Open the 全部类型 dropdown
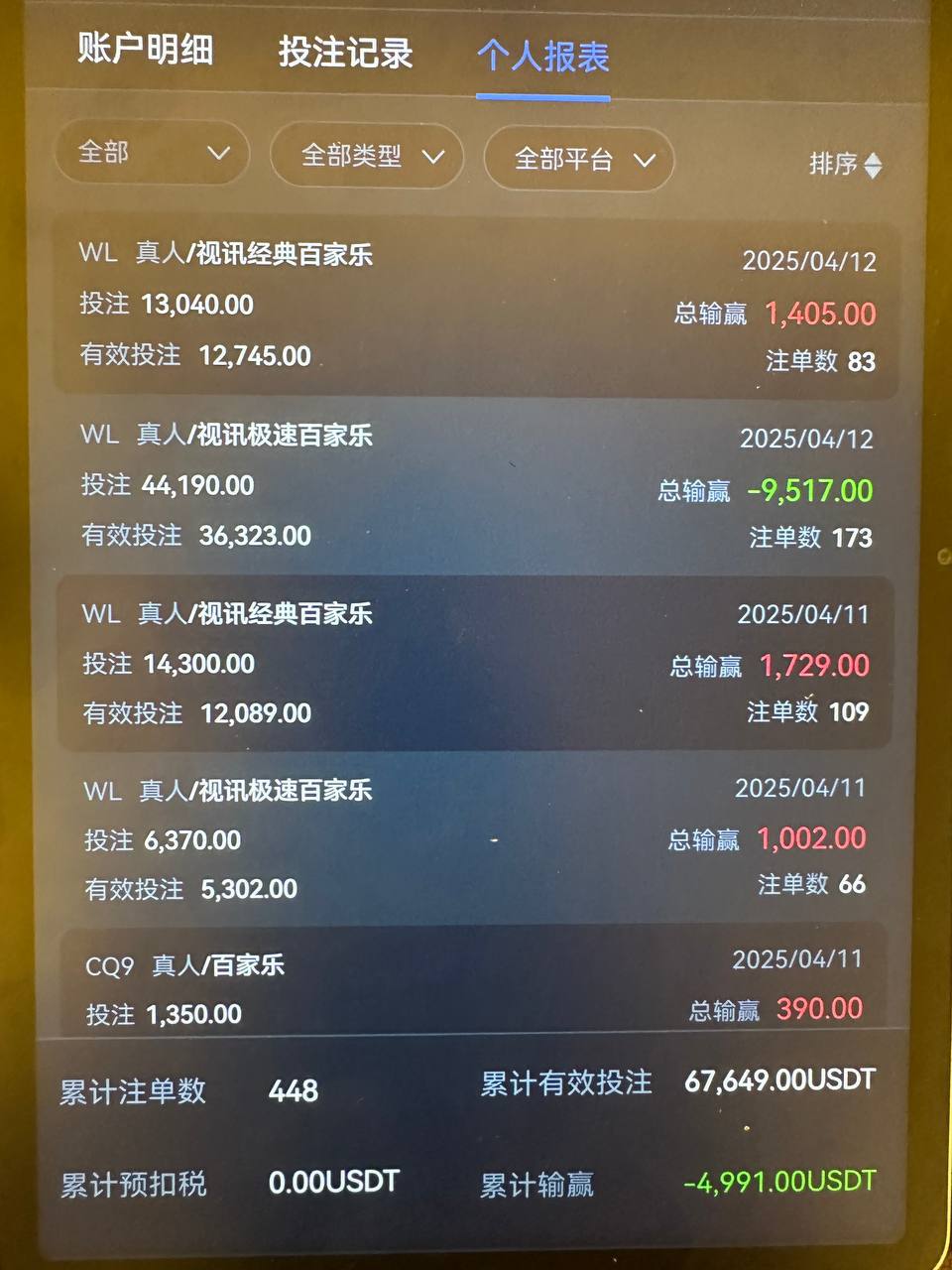This screenshot has height=1270, width=952. (368, 157)
